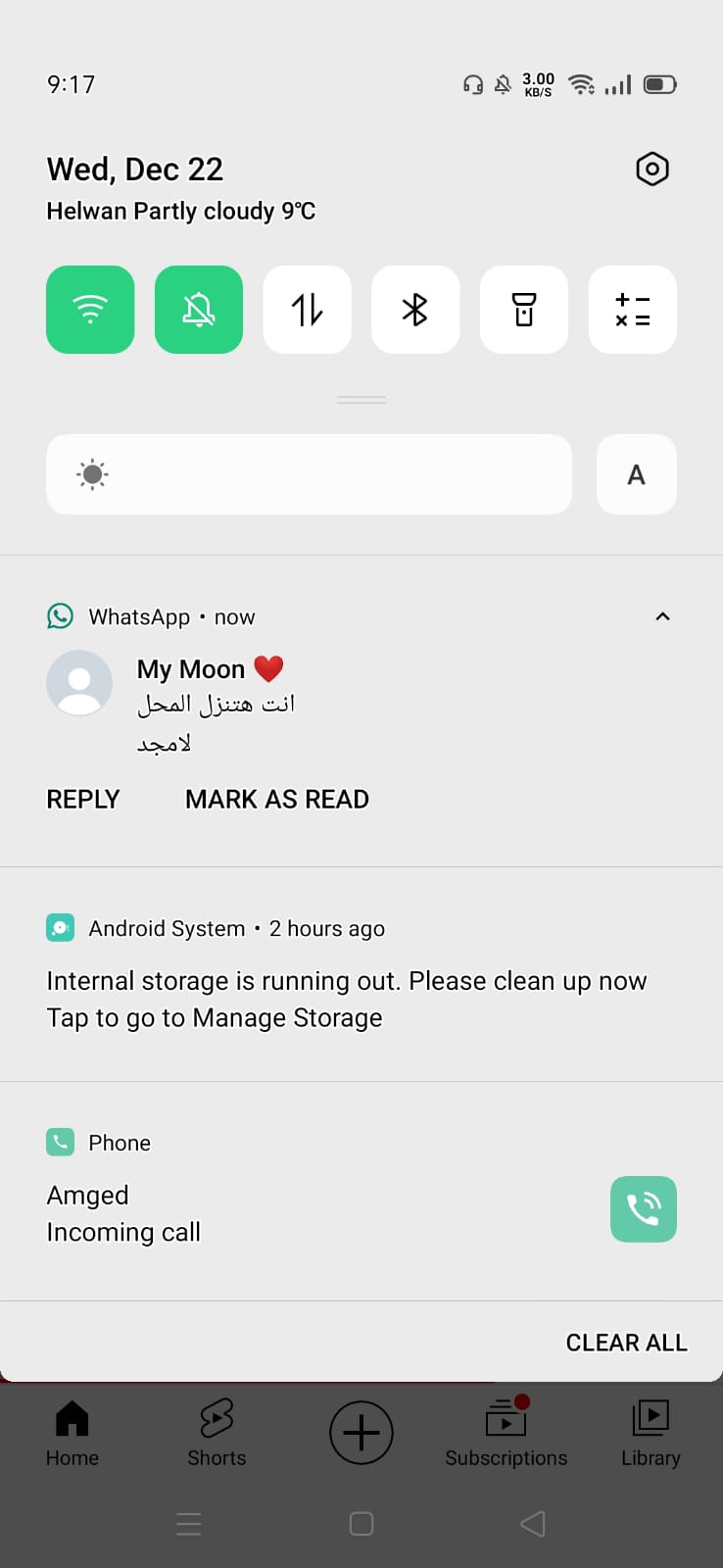Answer Amged's incoming call with green button
Image resolution: width=723 pixels, height=1568 pixels.
tap(644, 1209)
